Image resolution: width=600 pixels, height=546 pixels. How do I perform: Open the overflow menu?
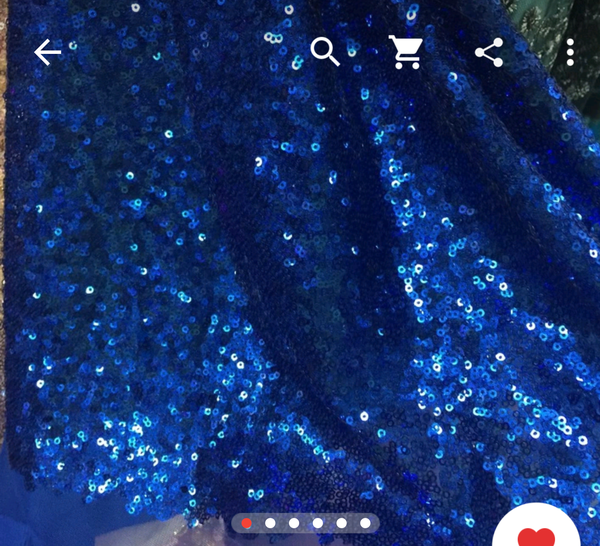570,53
